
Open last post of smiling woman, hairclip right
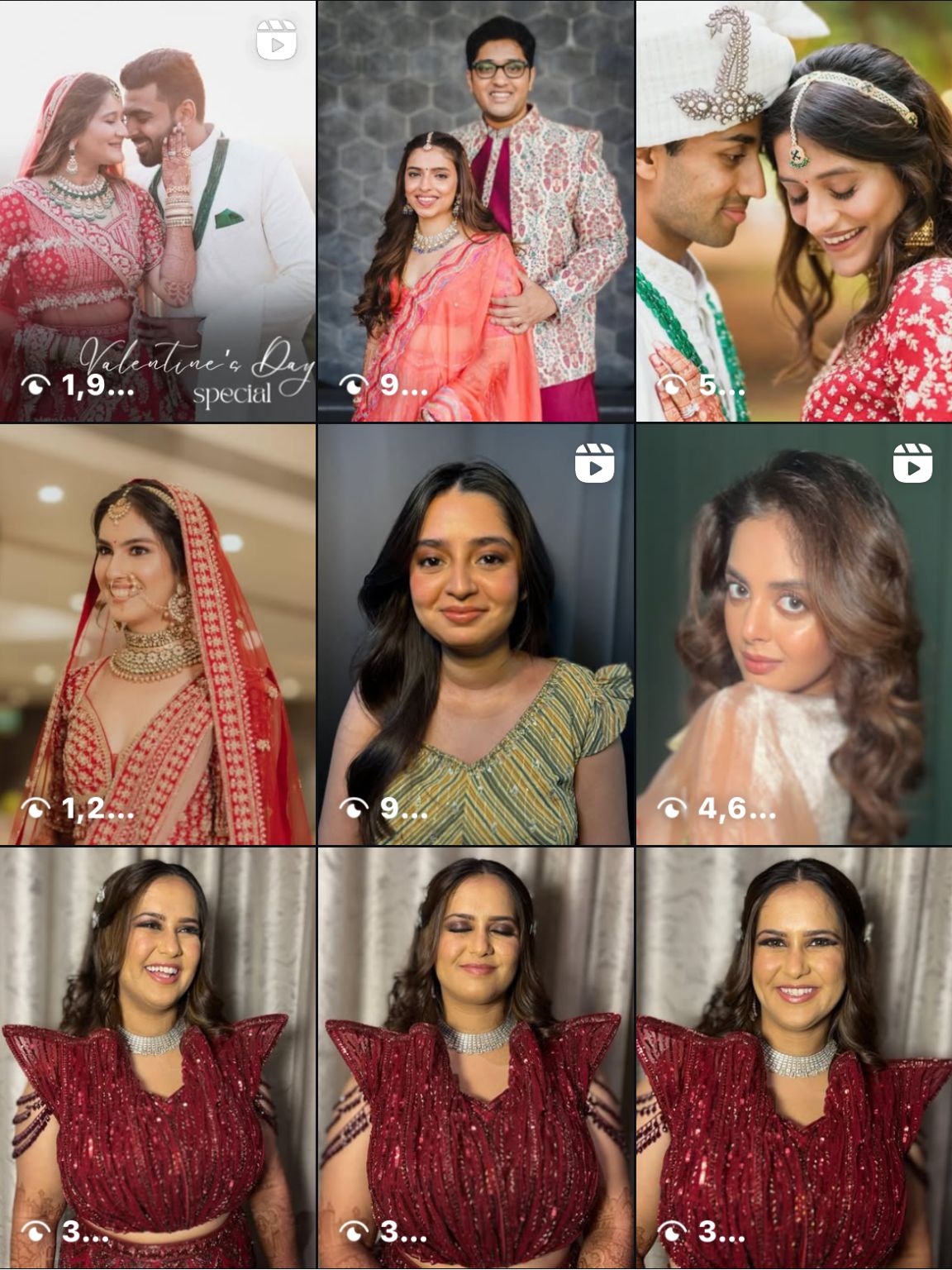793,1058
